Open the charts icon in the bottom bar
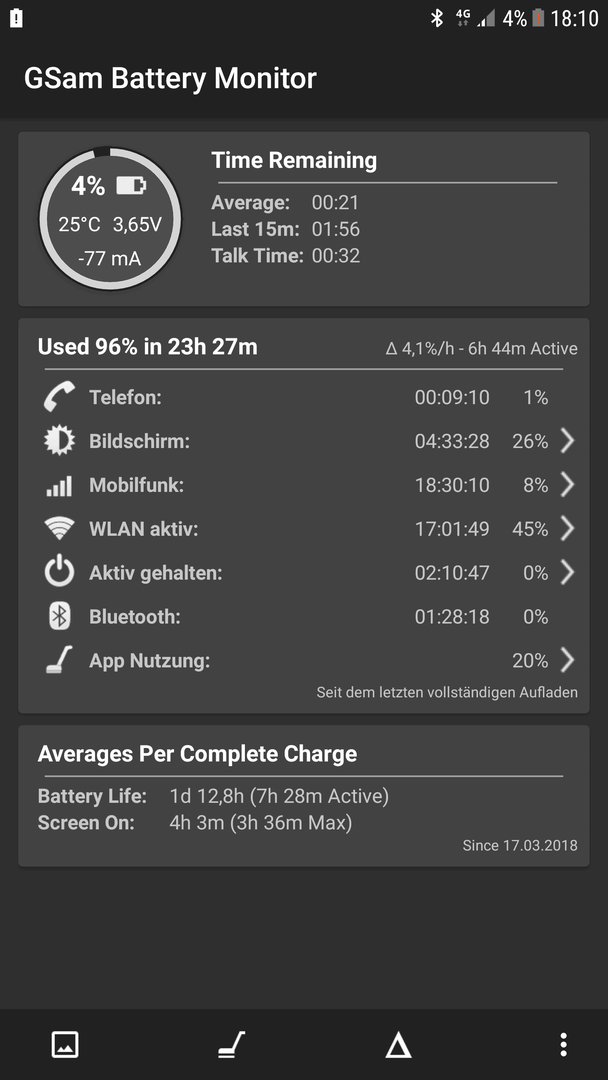The height and width of the screenshot is (1080, 608). tap(65, 1045)
